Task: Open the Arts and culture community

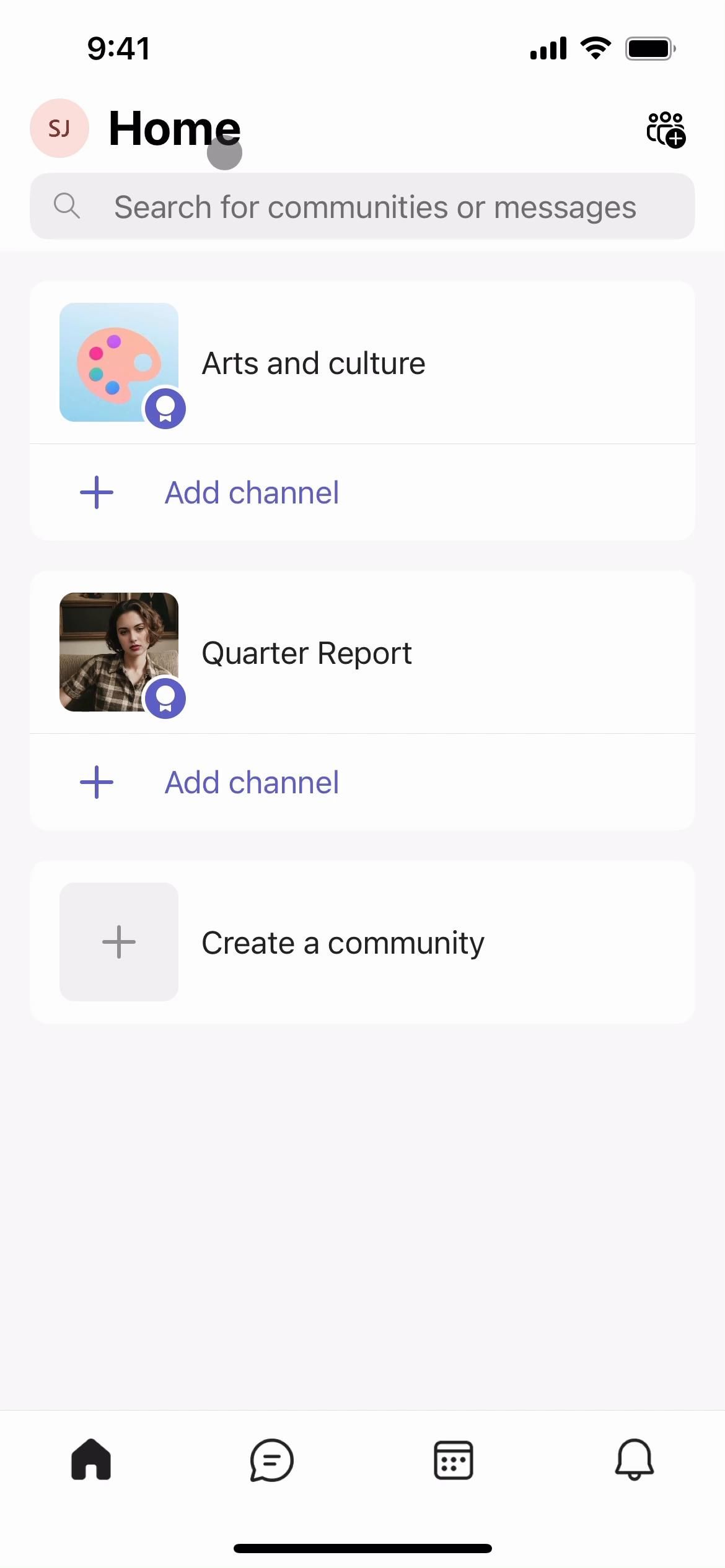Action: tap(313, 363)
